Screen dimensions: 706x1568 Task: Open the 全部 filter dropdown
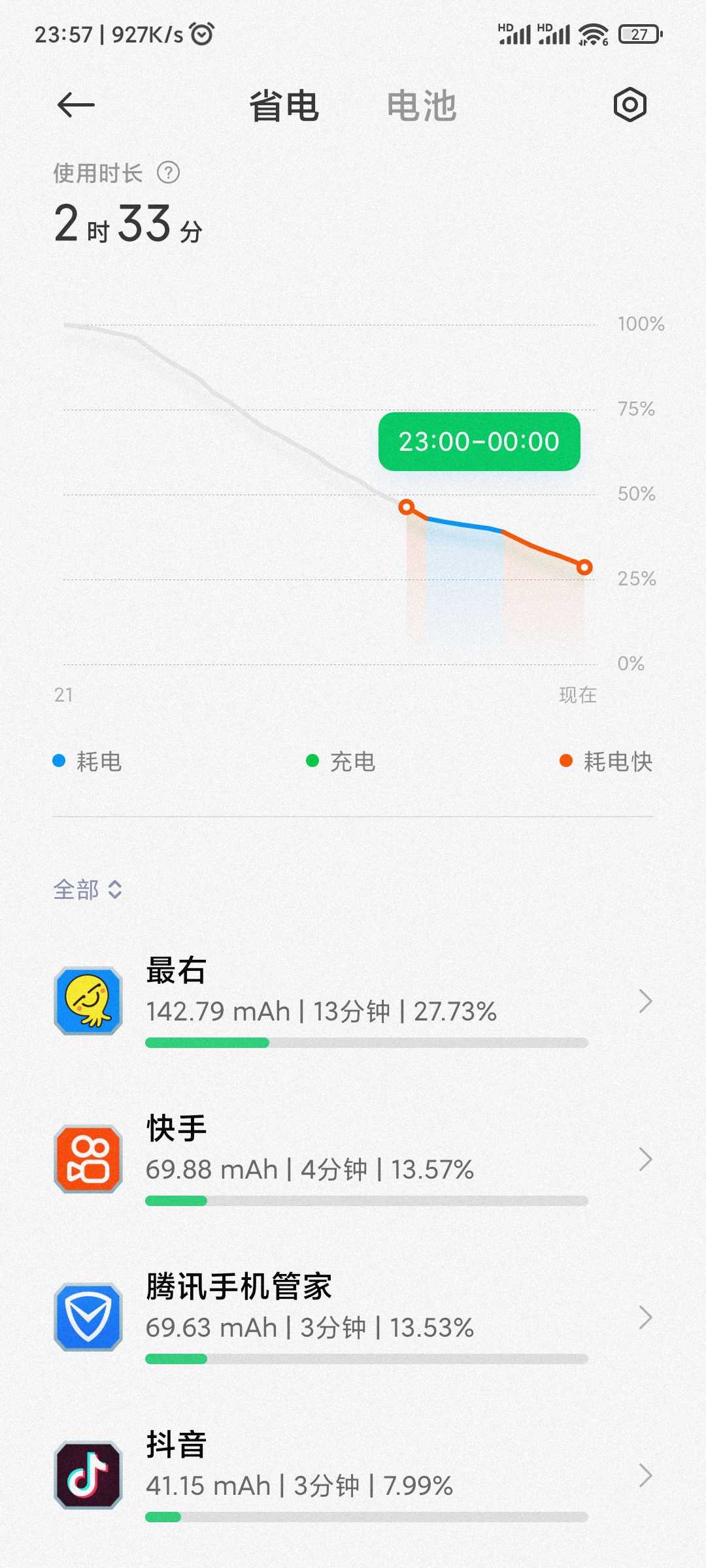click(88, 889)
